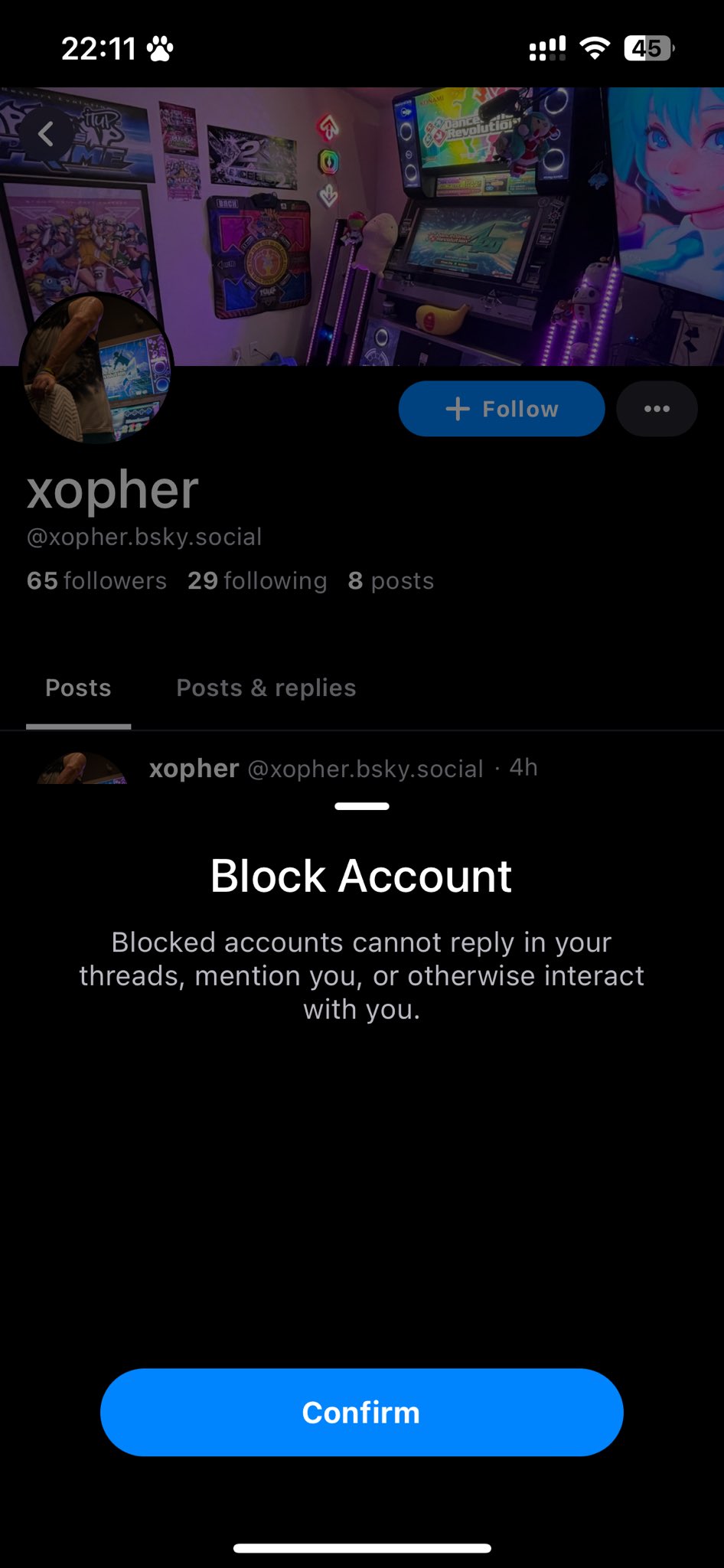Viewport: 724px width, 1568px height.
Task: Open xopher's round profile picture
Action: pos(96,369)
